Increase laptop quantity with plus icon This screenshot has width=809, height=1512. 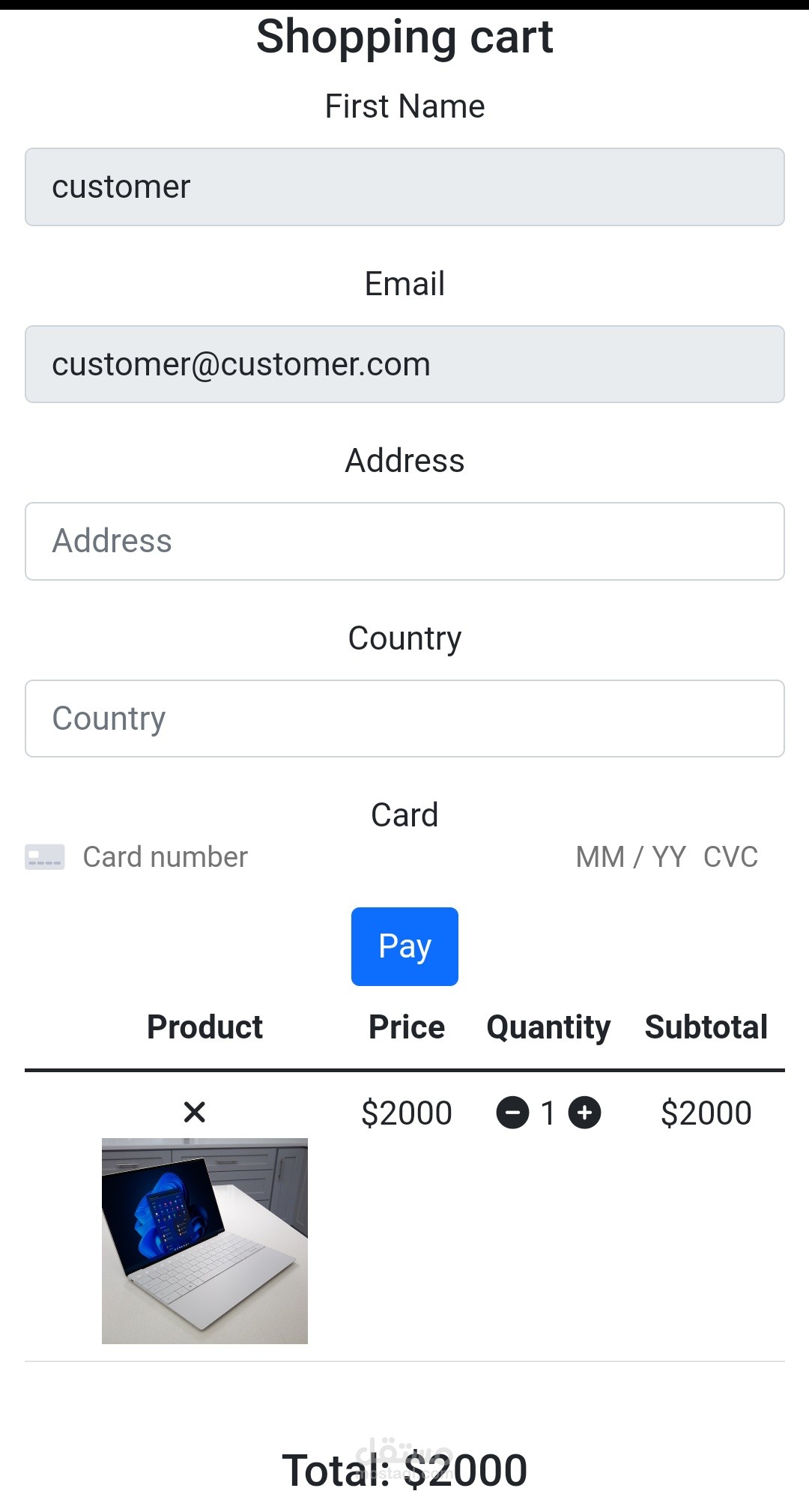(585, 1113)
